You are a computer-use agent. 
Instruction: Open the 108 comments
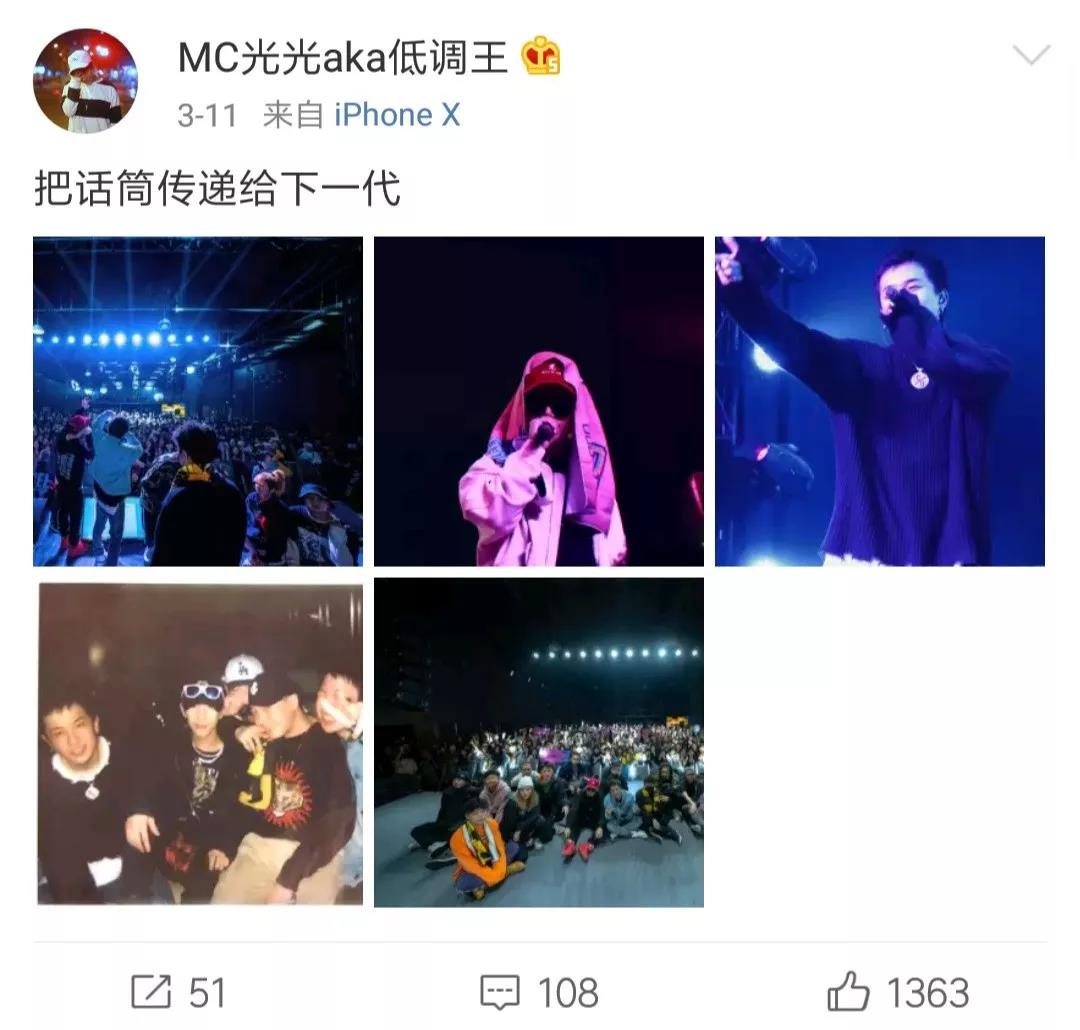(539, 992)
